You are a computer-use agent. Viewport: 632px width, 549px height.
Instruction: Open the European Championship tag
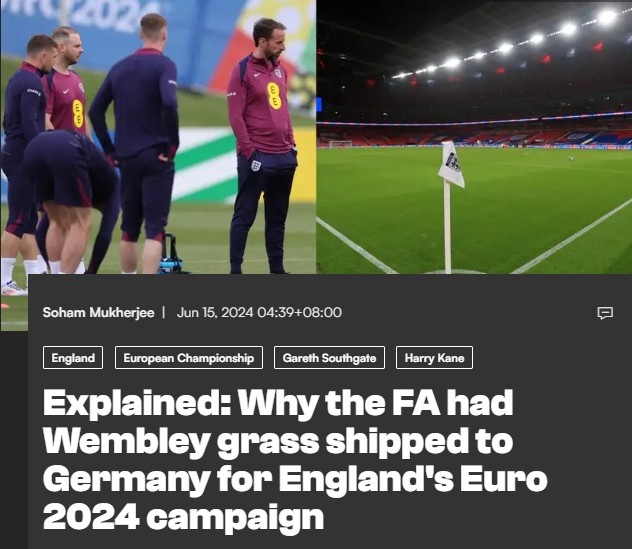pyautogui.click(x=189, y=358)
